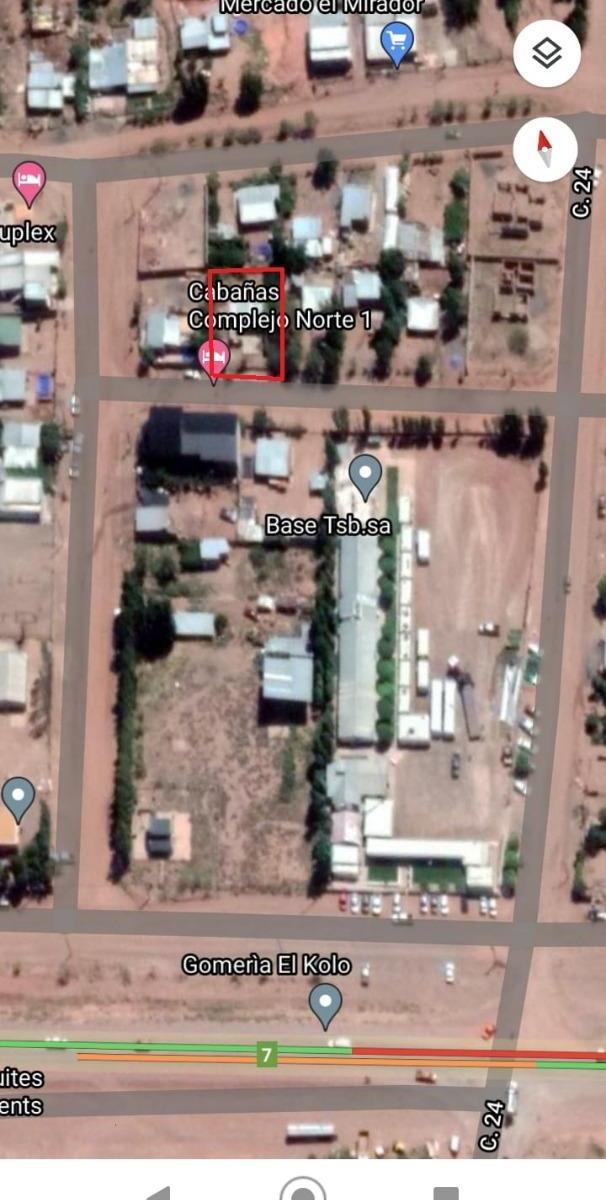Open the map layers button
This screenshot has height=1200, width=606.
(x=547, y=53)
